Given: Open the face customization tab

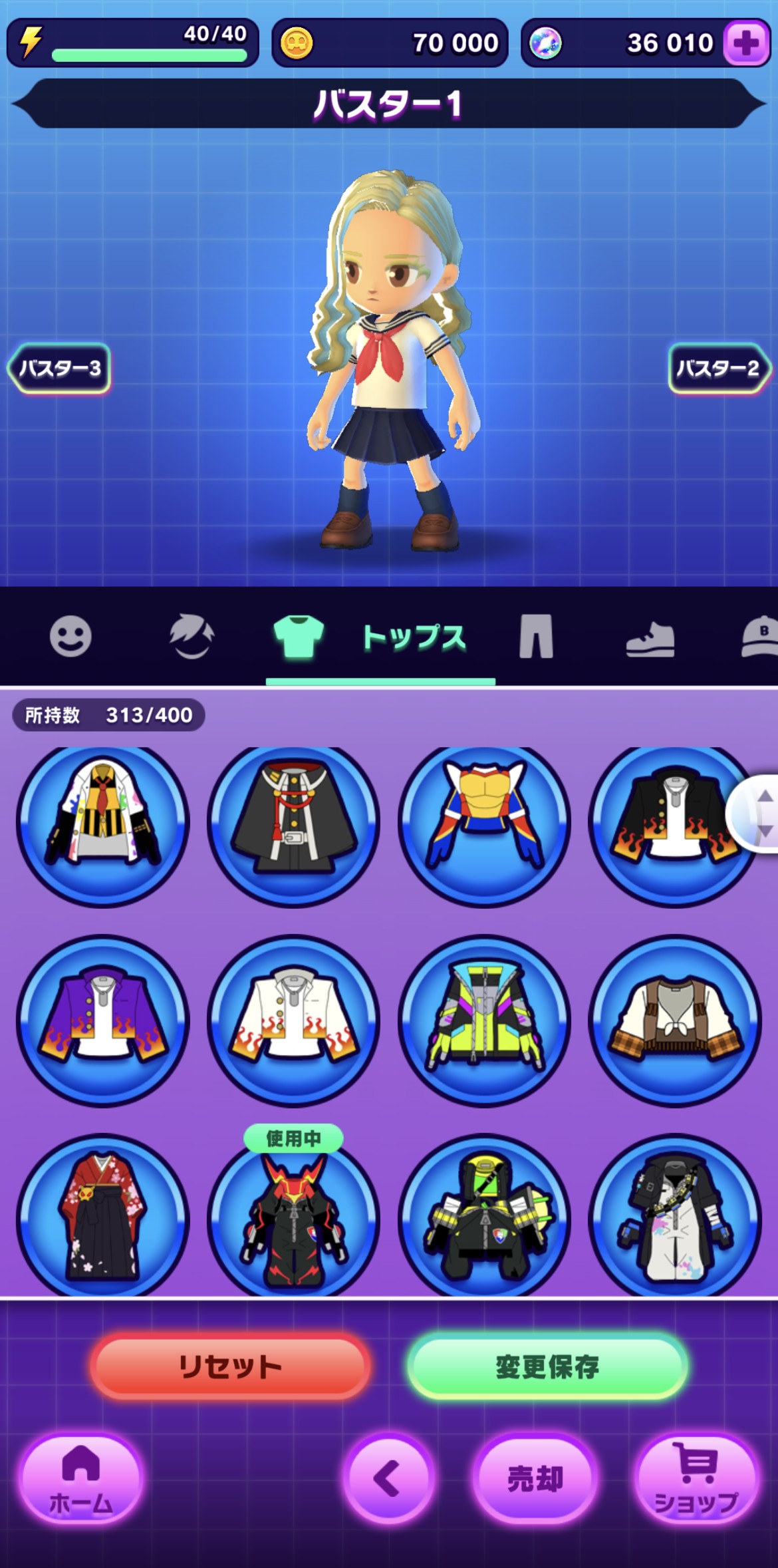Looking at the screenshot, I should click(70, 637).
